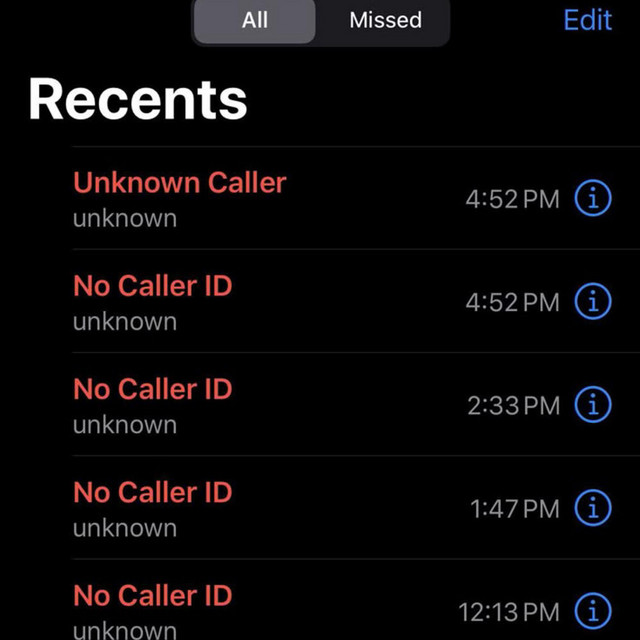Select the All calls segment
The image size is (640, 640).
pyautogui.click(x=255, y=20)
